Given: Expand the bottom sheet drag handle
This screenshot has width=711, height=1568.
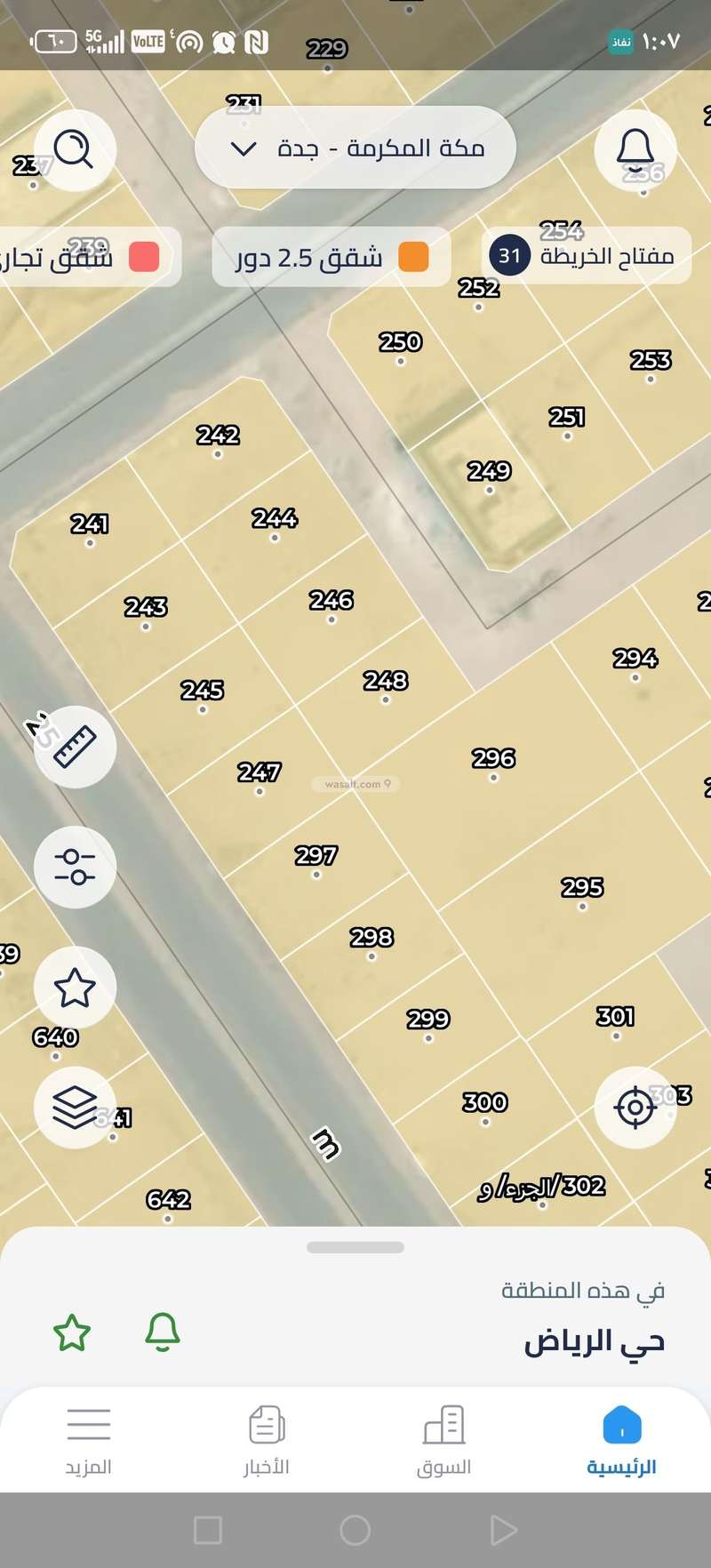Looking at the screenshot, I should 355,1247.
